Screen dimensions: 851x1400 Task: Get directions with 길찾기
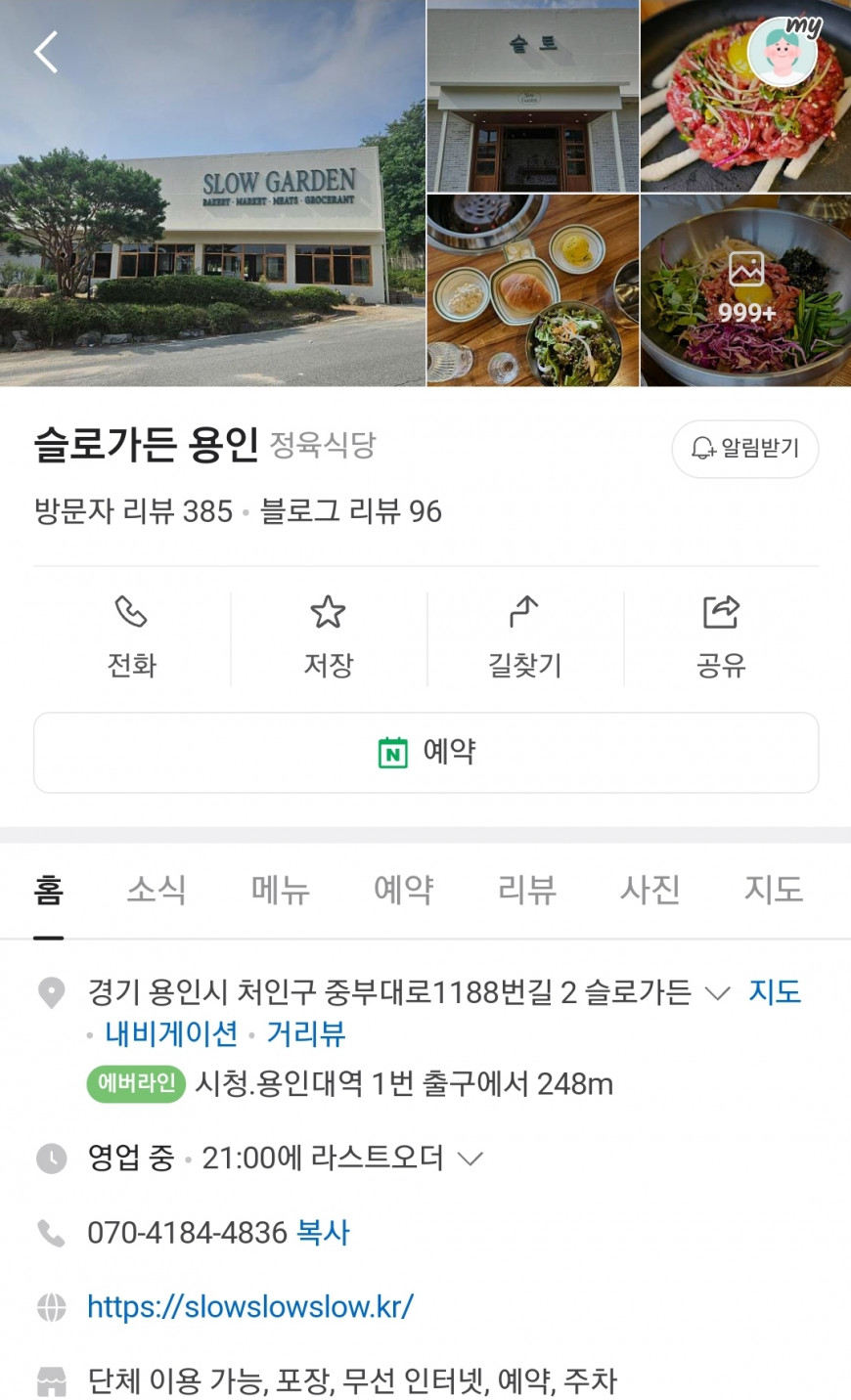[524, 636]
